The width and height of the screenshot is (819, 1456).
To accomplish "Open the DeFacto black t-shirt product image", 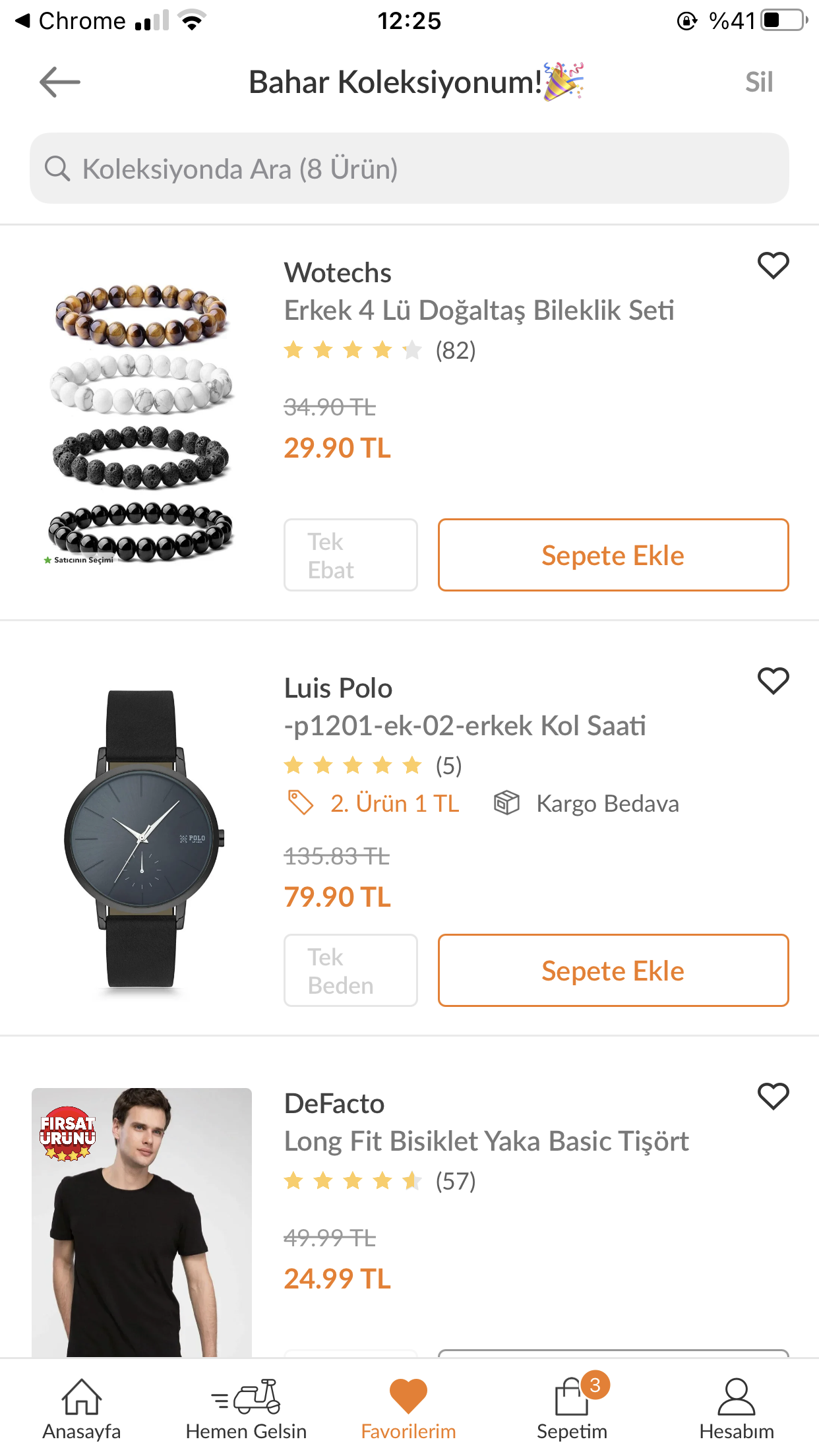I will 141,1221.
